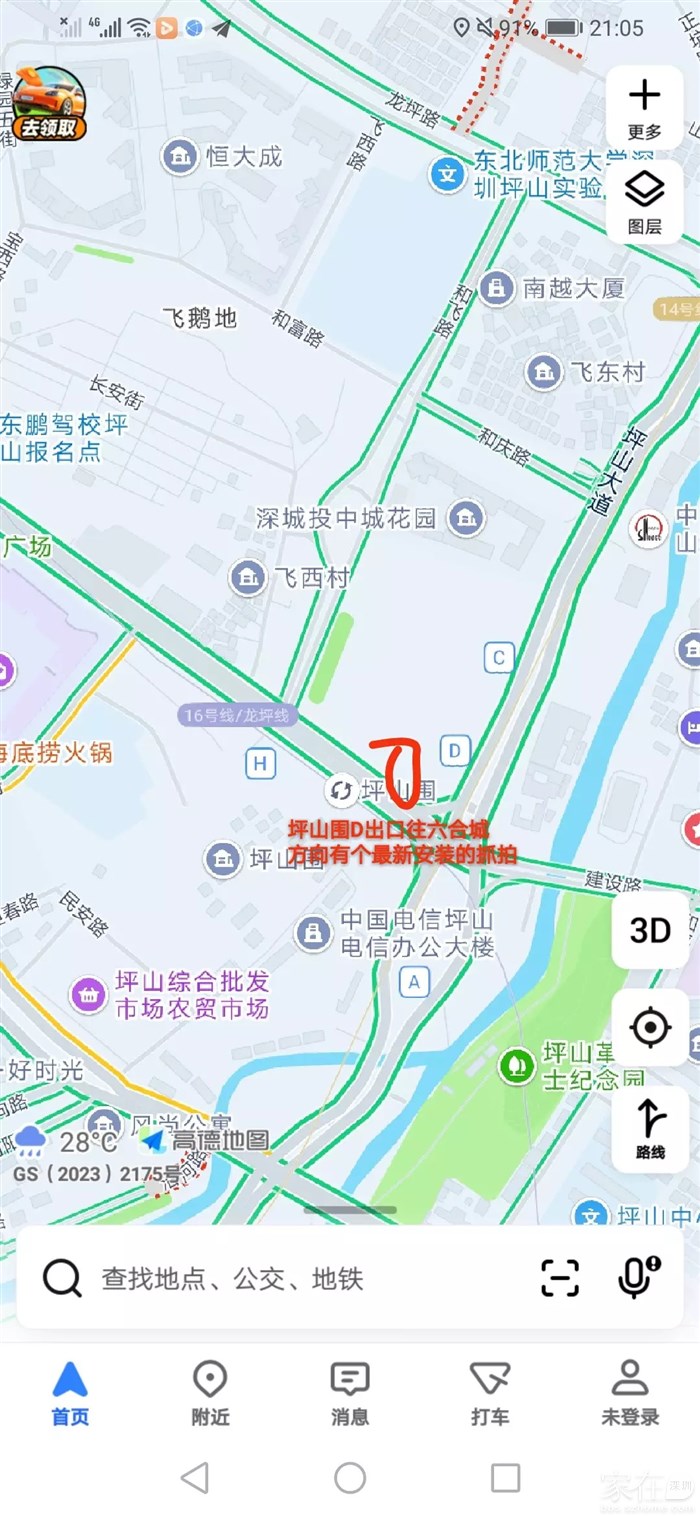The width and height of the screenshot is (700, 1516).
Task: Switch the map to 3D view
Action: [649, 931]
